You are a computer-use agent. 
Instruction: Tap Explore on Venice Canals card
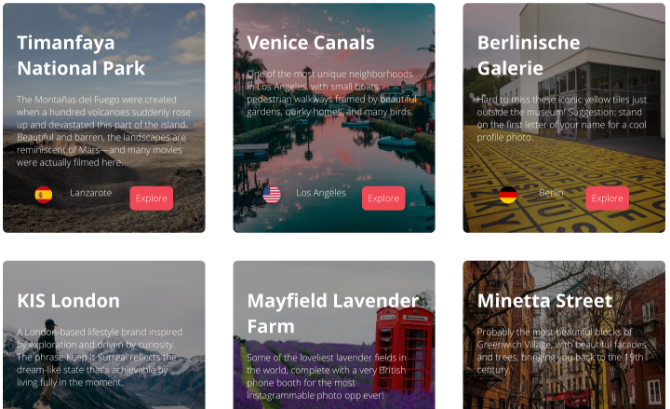383,198
